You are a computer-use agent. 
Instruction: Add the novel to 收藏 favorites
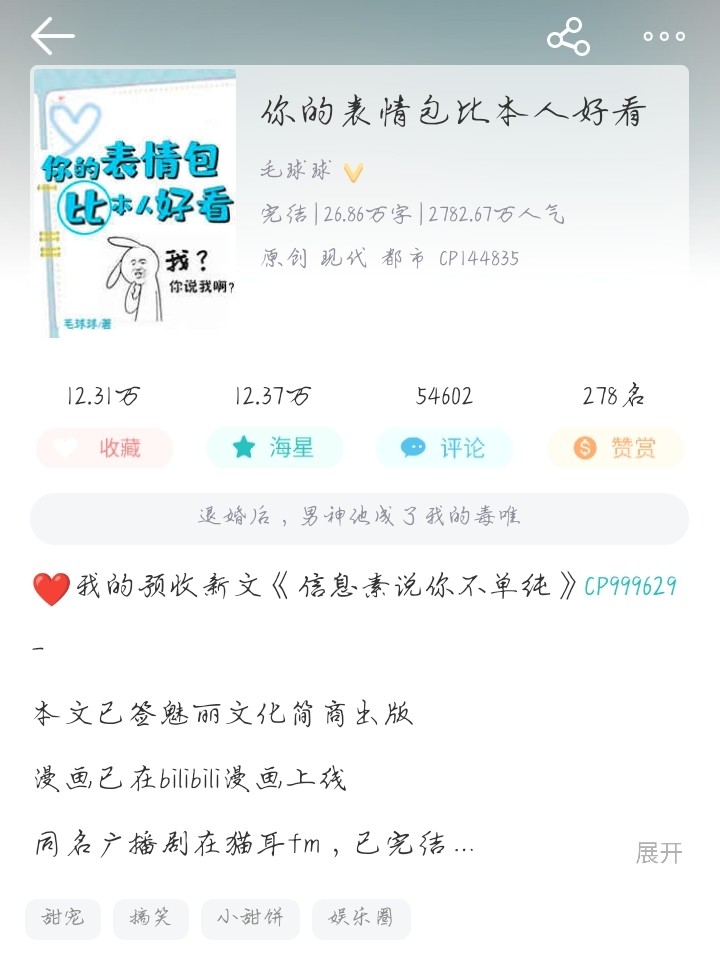[x=104, y=448]
